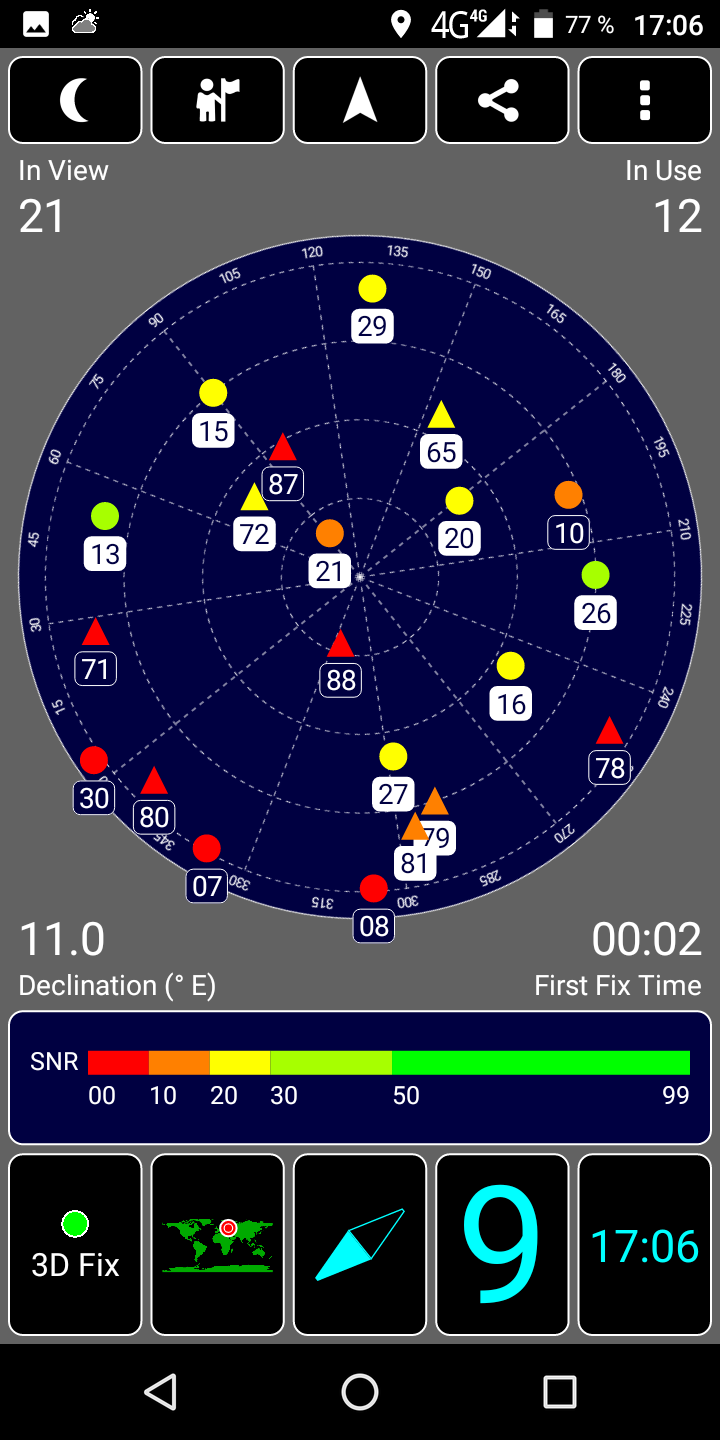Open the 17:06 time tile

[645, 1245]
